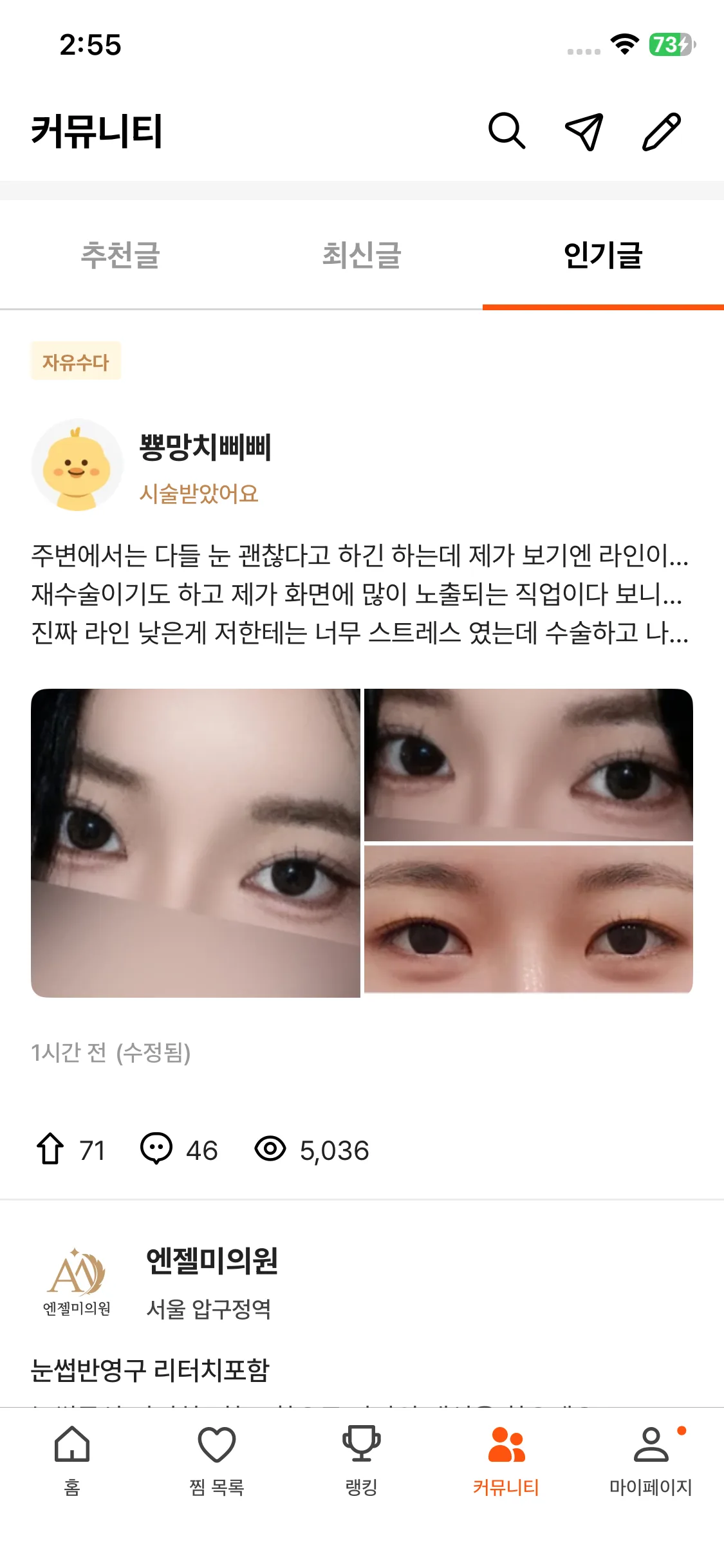View the large eye photo in the post

click(196, 843)
